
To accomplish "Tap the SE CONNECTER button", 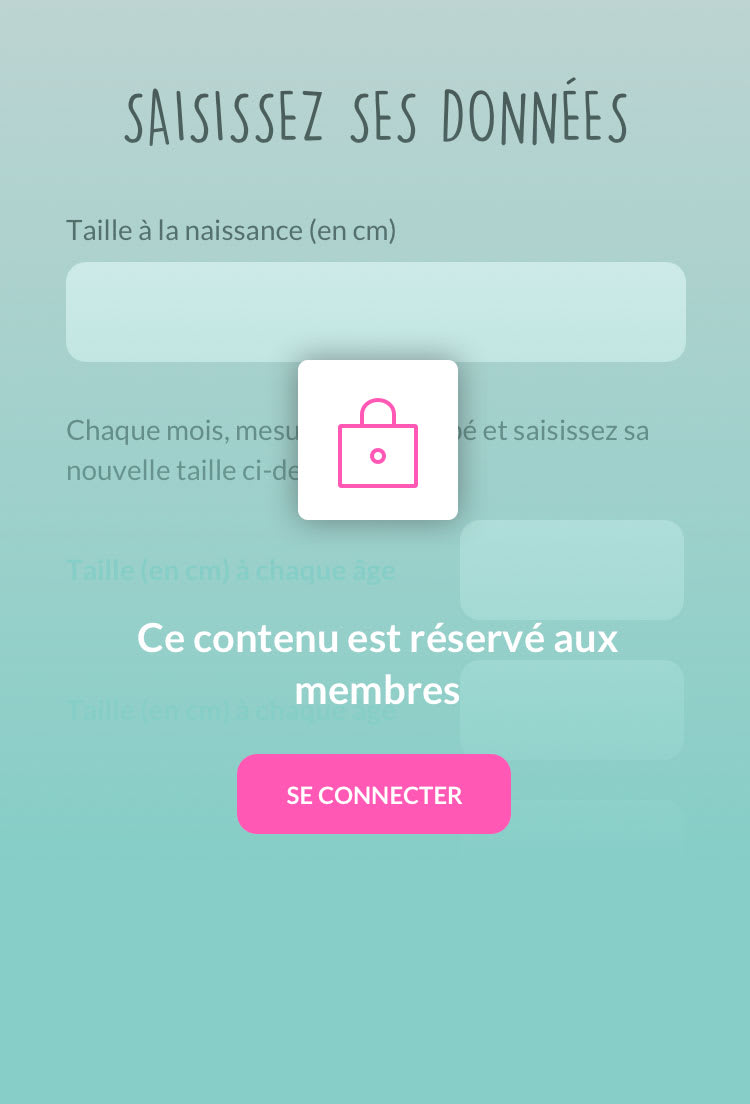I will point(374,794).
